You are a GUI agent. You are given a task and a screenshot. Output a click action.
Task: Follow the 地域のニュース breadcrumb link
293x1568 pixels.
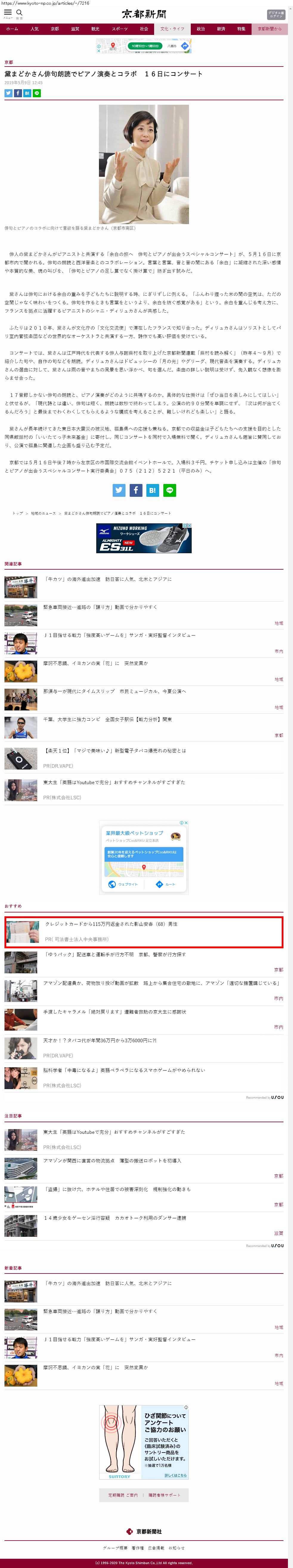point(44,513)
